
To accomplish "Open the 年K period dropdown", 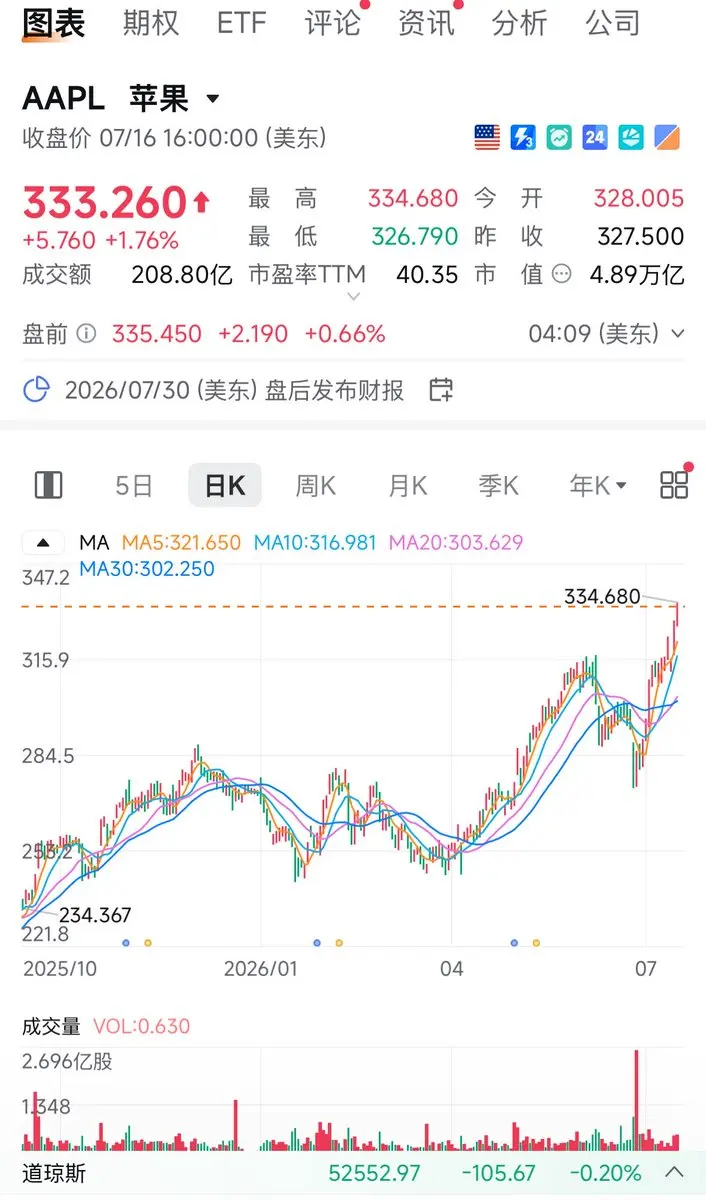I will click(597, 486).
